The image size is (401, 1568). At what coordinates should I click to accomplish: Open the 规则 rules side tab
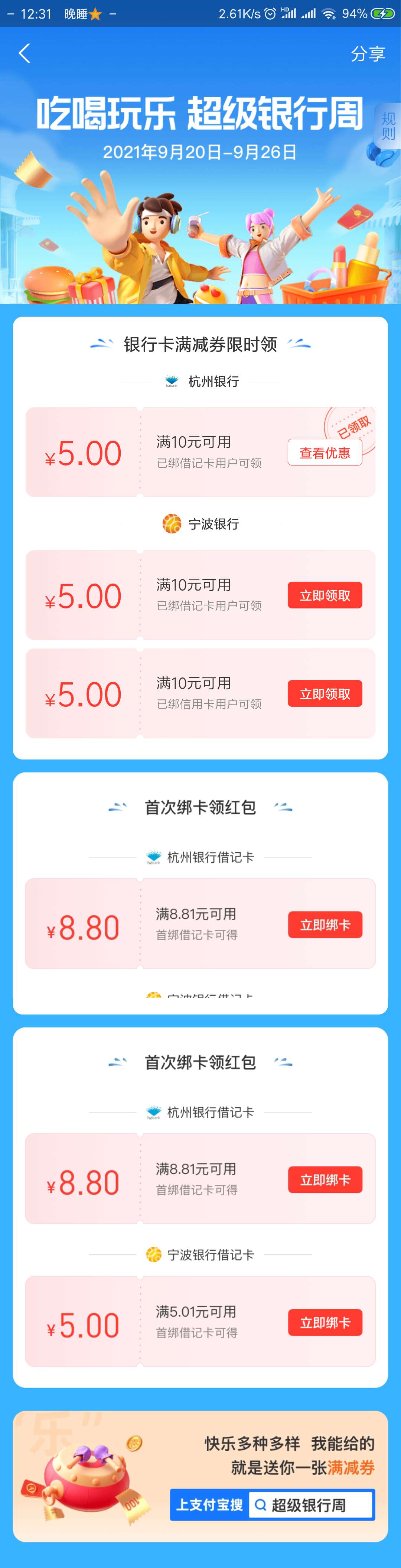pyautogui.click(x=388, y=126)
